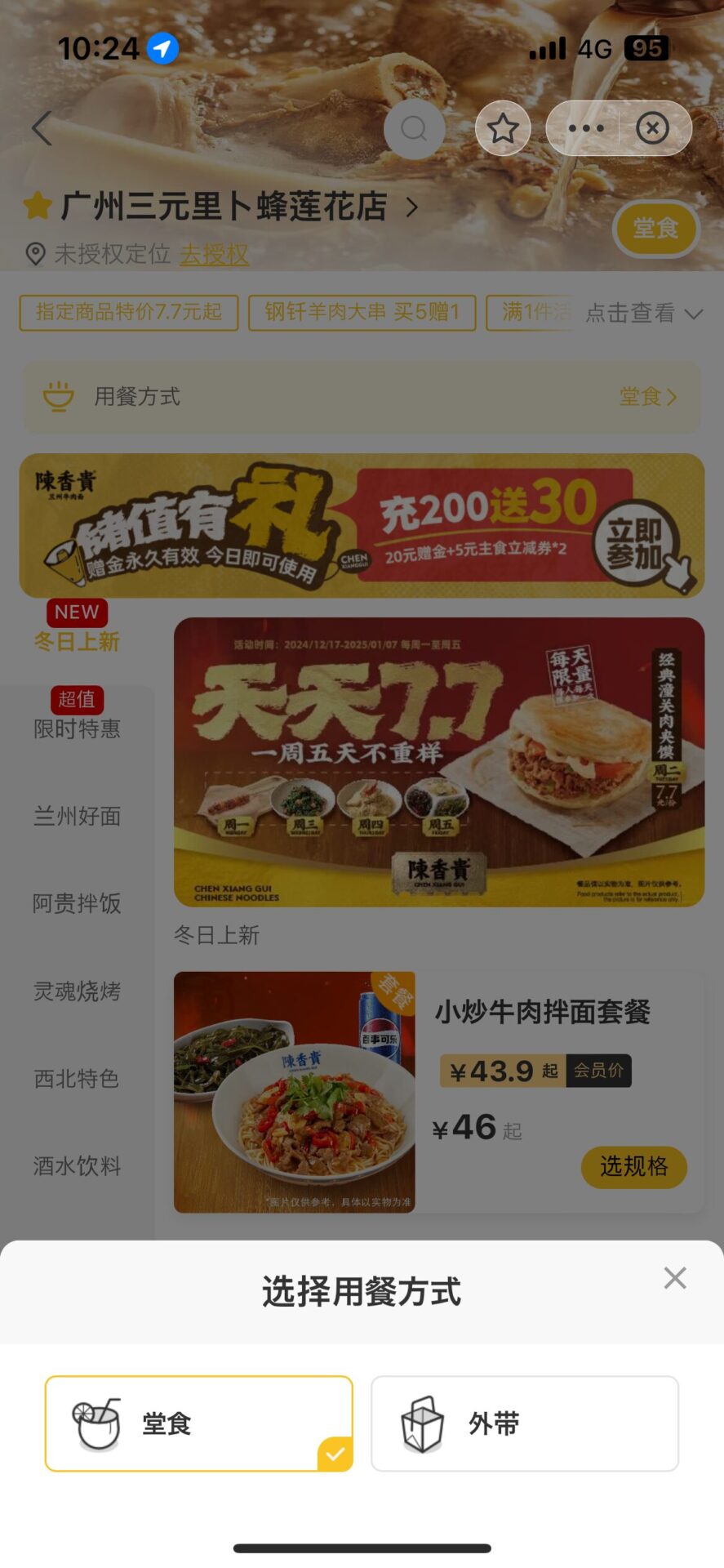Switch to the 酒水饮料 category
Screen dimensions: 724x1568
tap(77, 1165)
